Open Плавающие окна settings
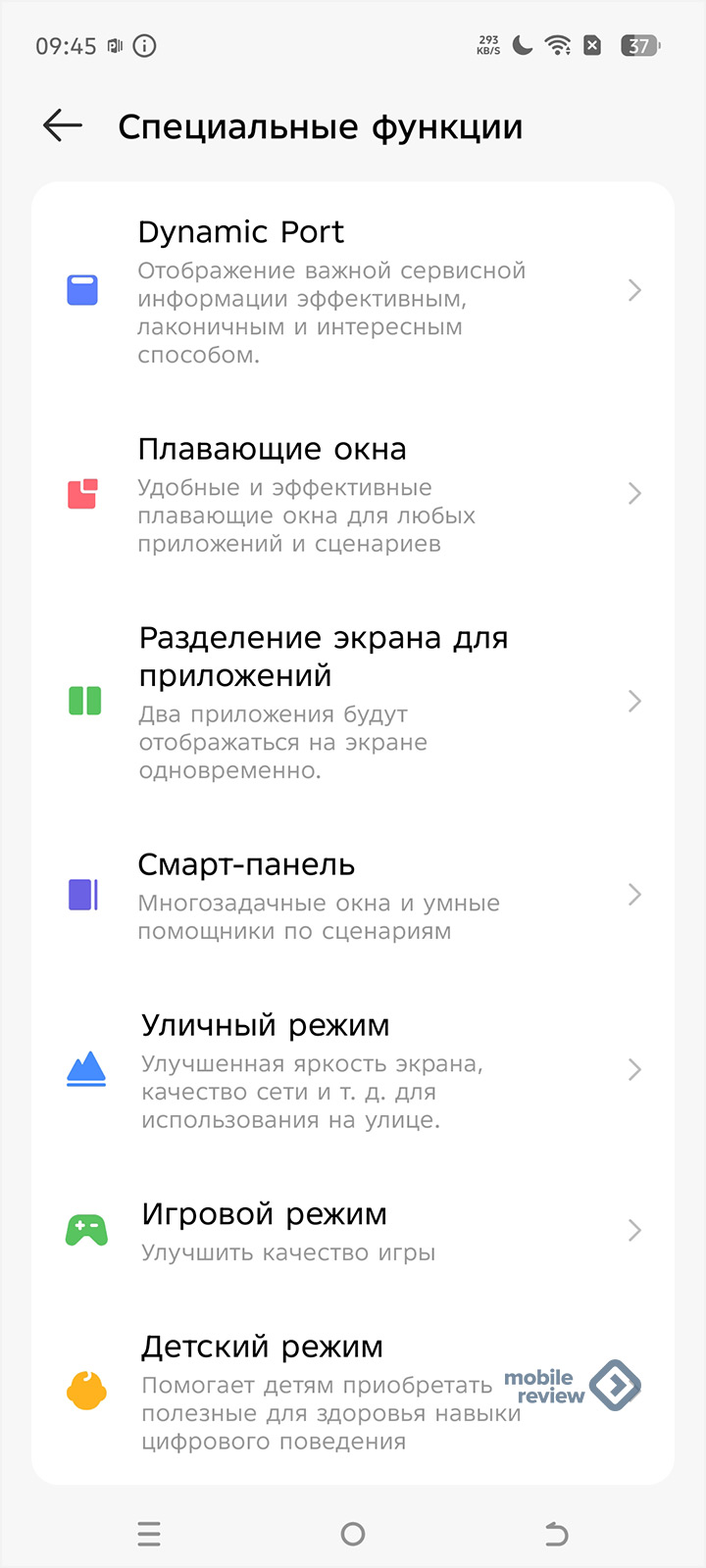 (353, 494)
